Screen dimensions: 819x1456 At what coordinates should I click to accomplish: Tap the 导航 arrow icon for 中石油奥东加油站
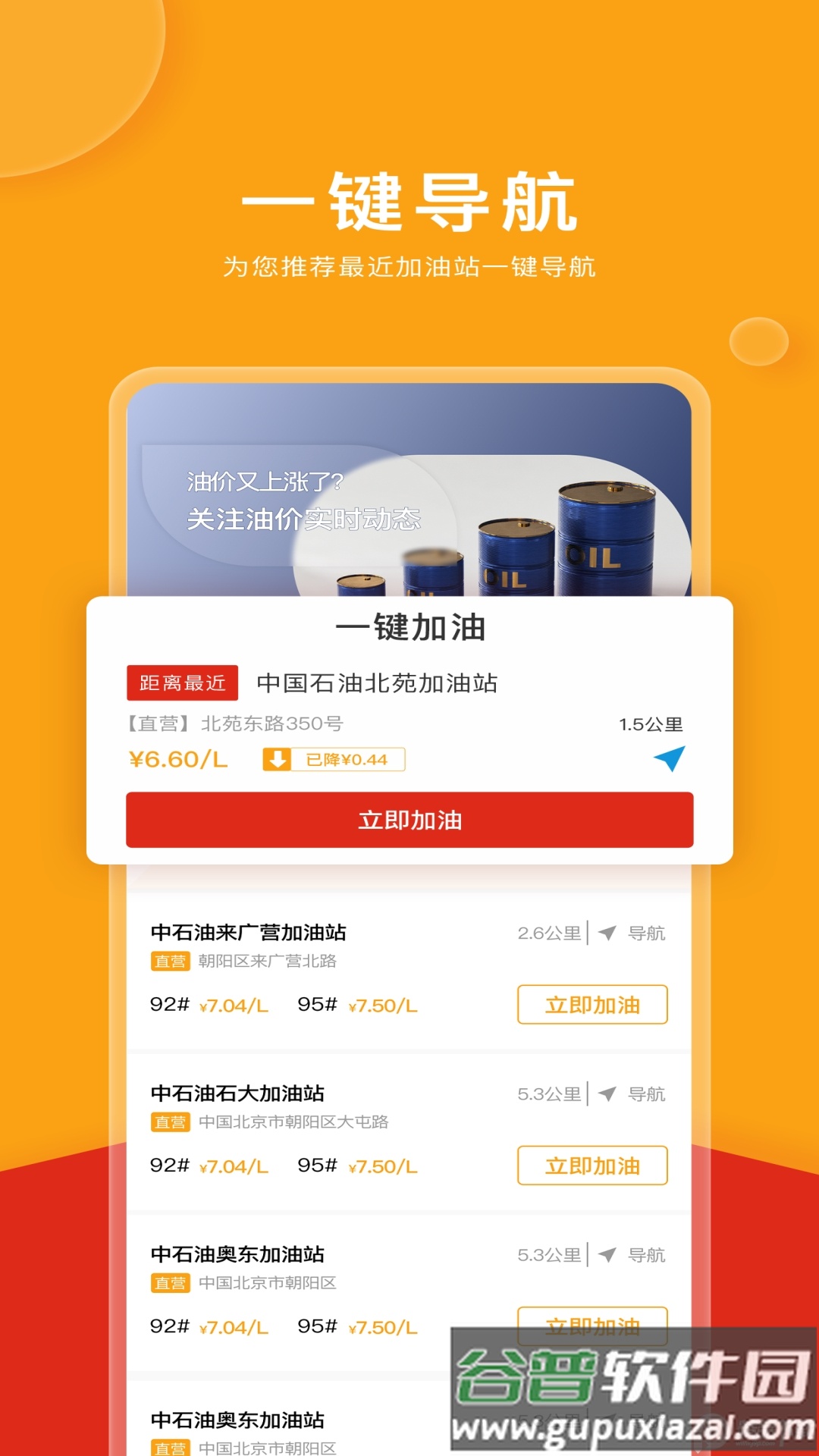(x=607, y=1256)
